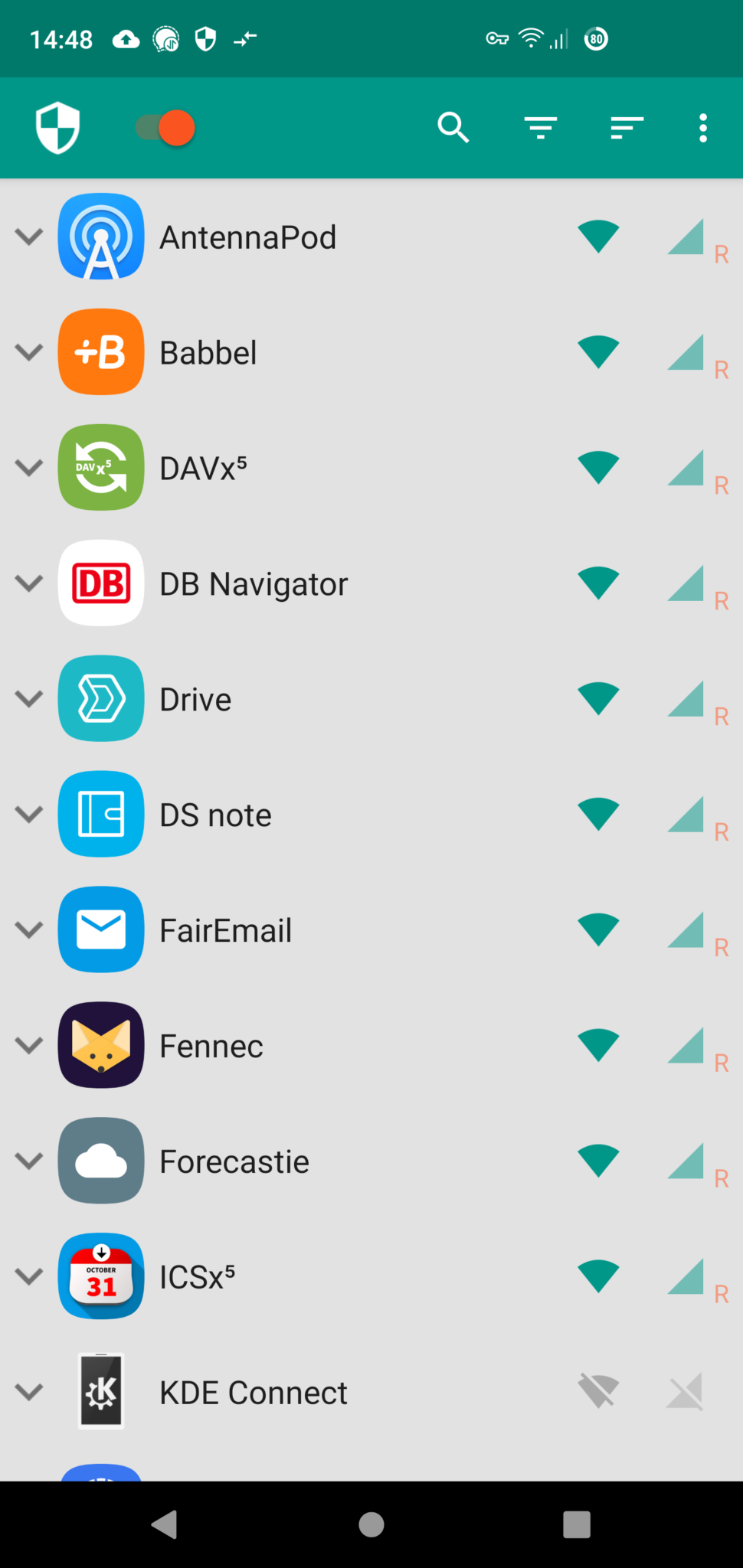Viewport: 743px width, 1568px height.
Task: Disable mobile data for DAVx⁵
Action: pyautogui.click(x=686, y=468)
